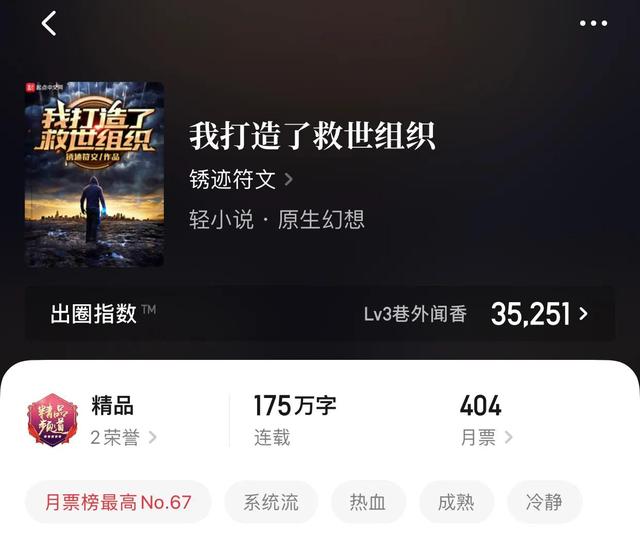Open the three-dot overflow menu
This screenshot has width=640, height=537.
pyautogui.click(x=593, y=23)
